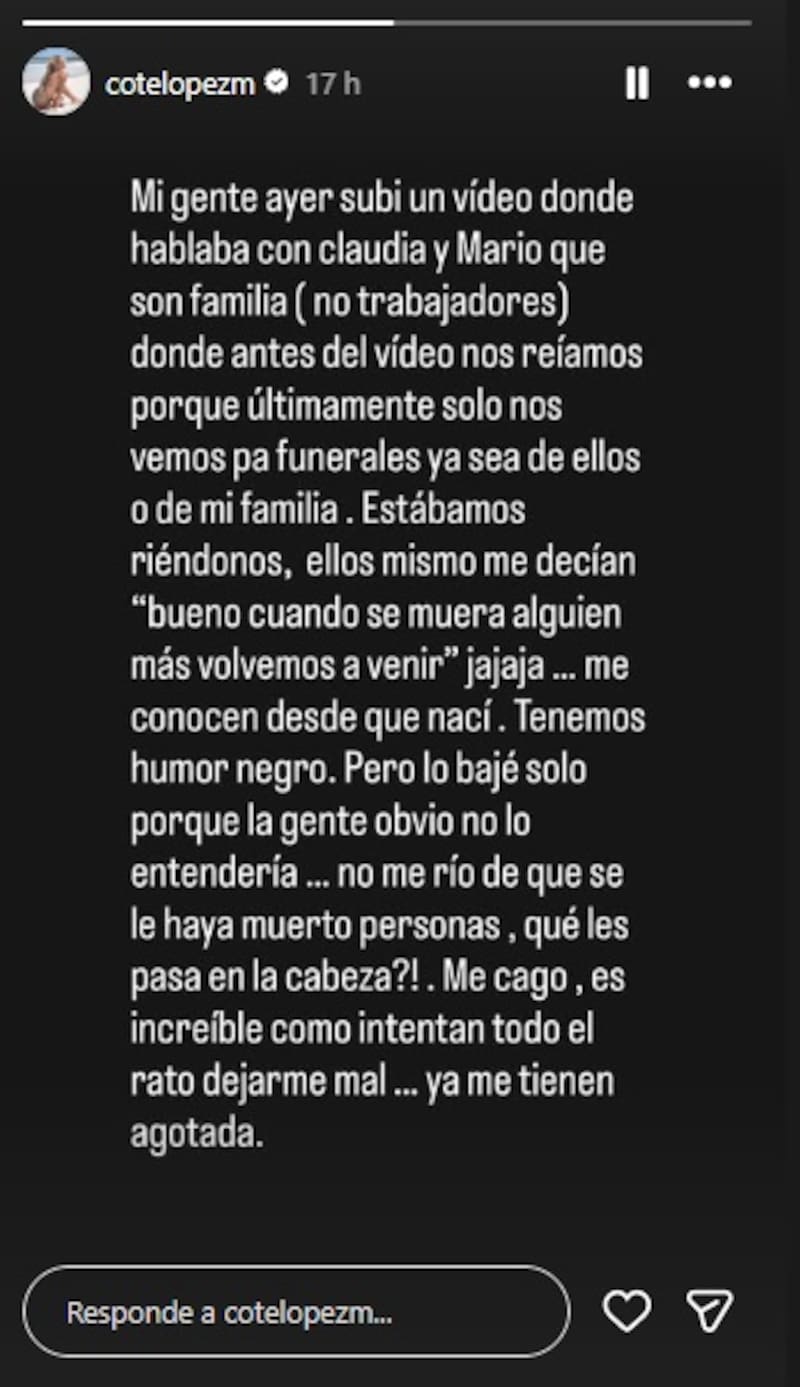The height and width of the screenshot is (1387, 800).
Task: Tap the Responde a cotelopezm reply field
Action: point(296,1312)
